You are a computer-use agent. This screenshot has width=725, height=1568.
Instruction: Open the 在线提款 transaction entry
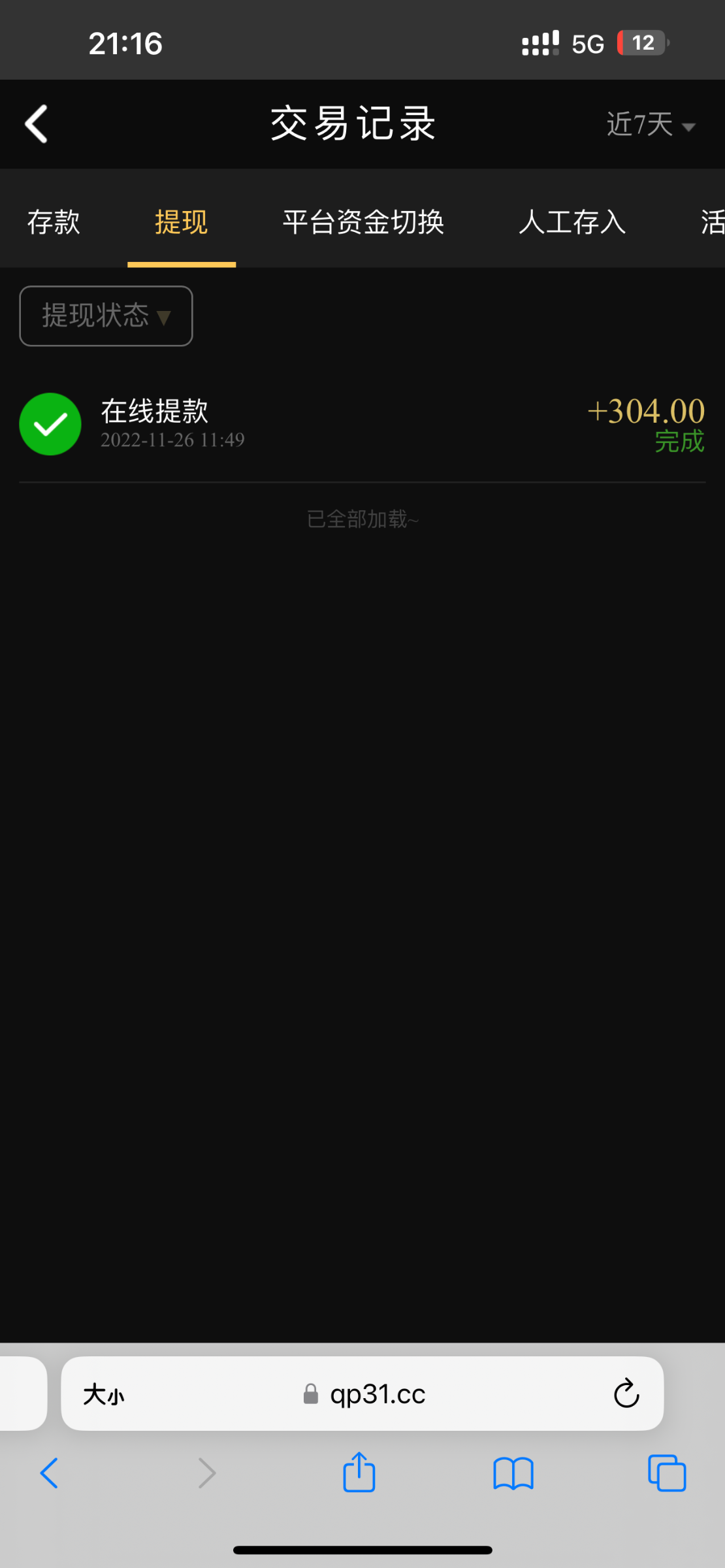pyautogui.click(x=362, y=423)
